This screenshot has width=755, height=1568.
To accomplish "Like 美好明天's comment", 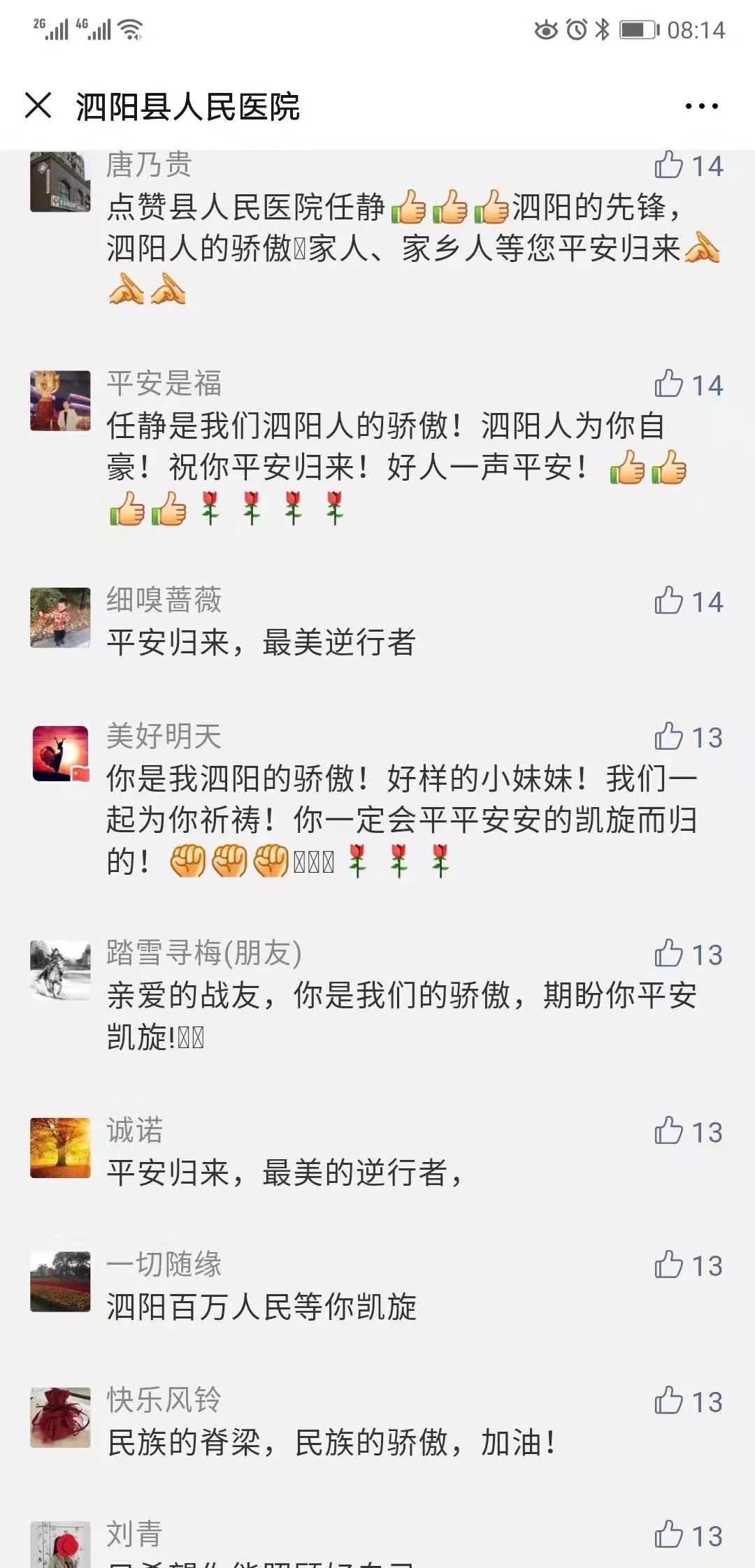I will tap(669, 737).
